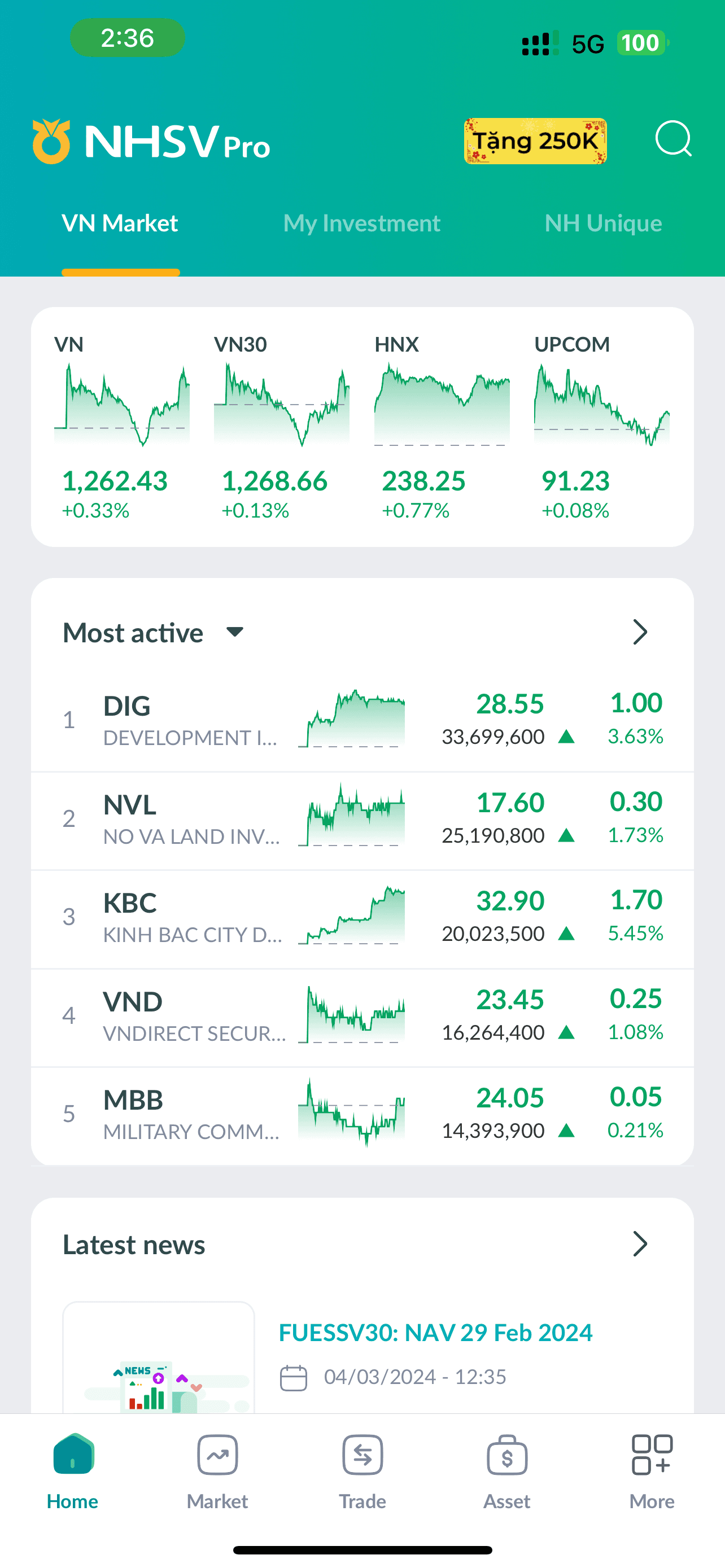
Task: Switch to the My Investment tab
Action: pos(361,223)
